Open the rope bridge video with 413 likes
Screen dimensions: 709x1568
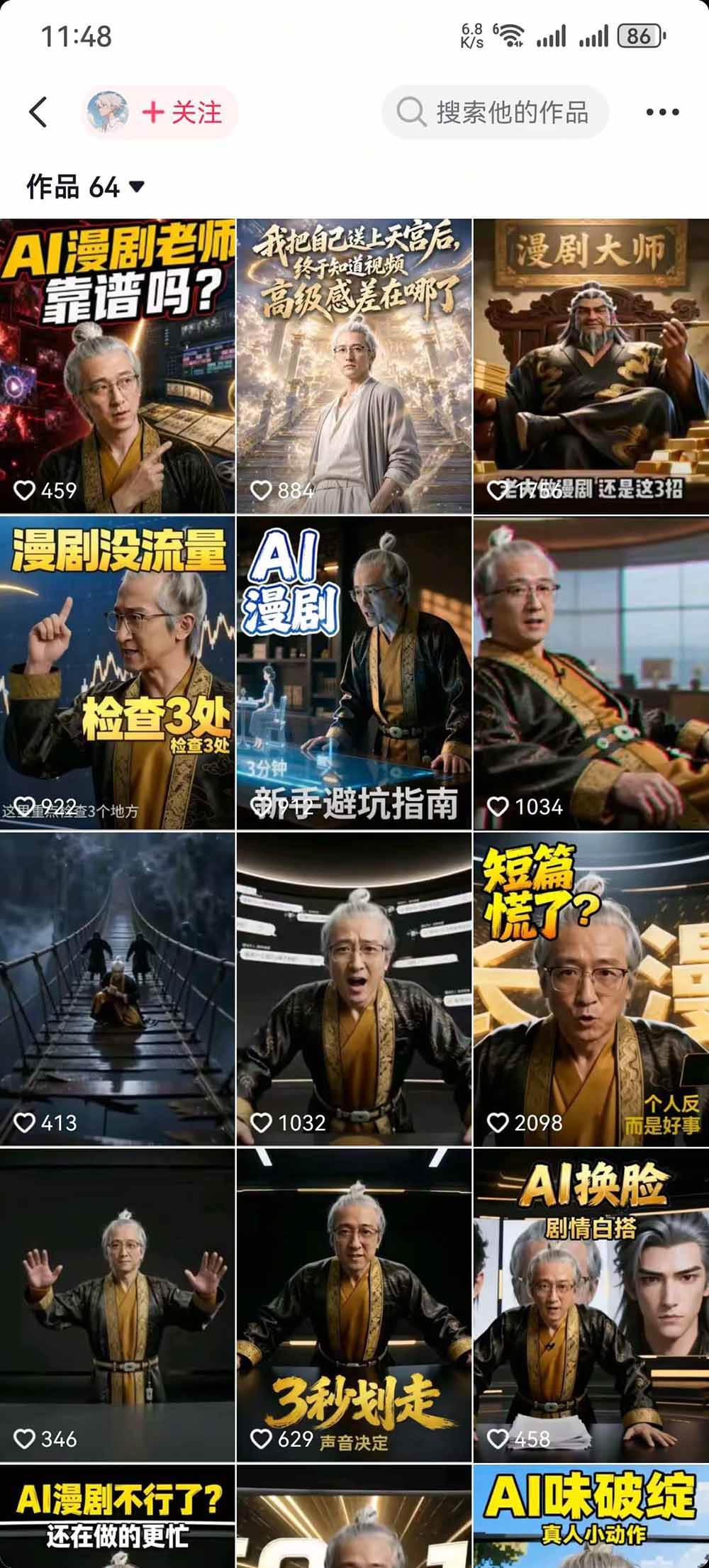click(x=117, y=989)
